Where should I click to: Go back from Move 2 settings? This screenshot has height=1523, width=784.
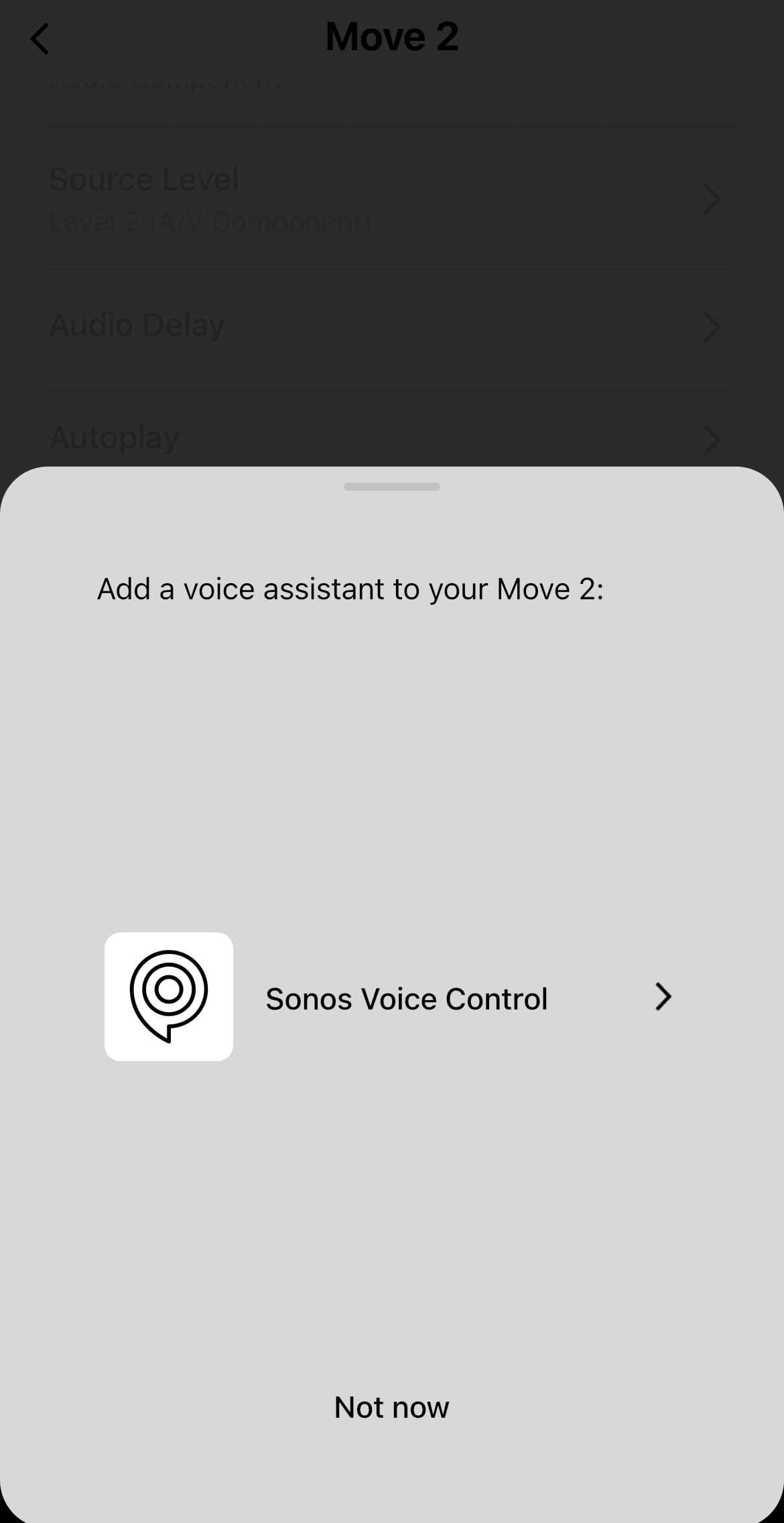(40, 38)
